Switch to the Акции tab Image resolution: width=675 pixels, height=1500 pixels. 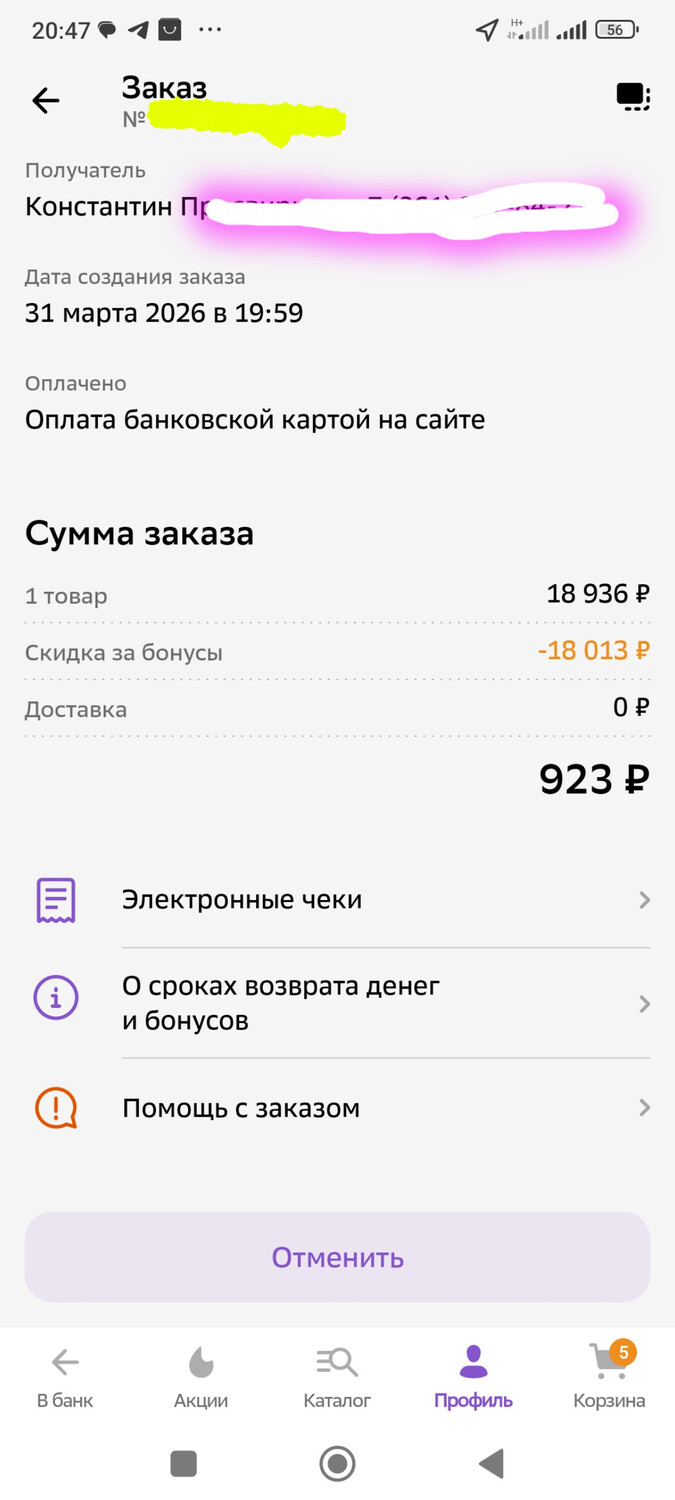(x=201, y=1377)
